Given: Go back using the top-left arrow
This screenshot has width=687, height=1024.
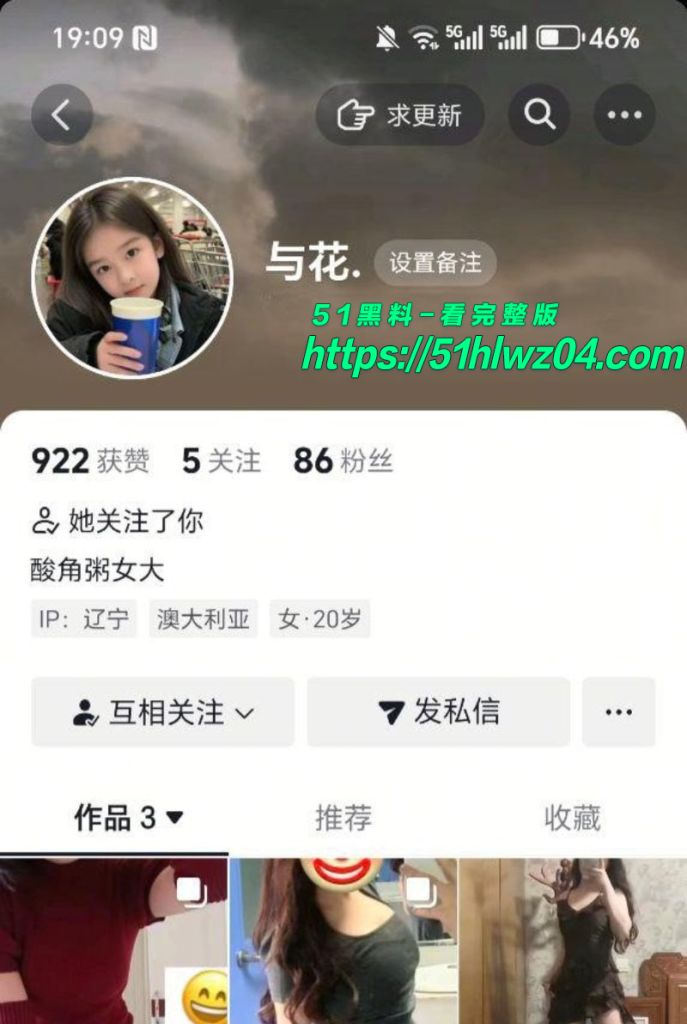Looking at the screenshot, I should pos(62,115).
